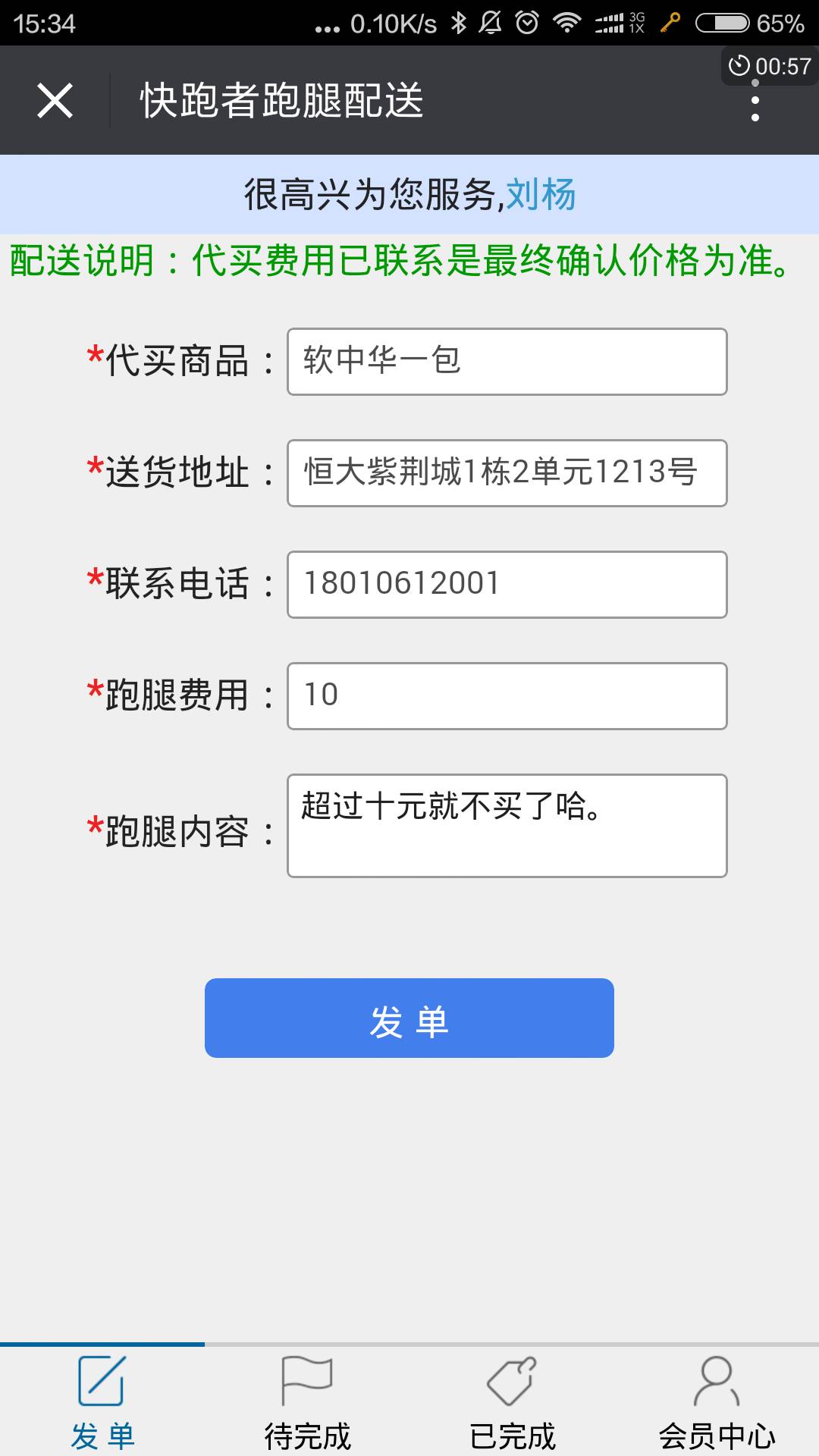
Task: Edit the 代买商品 field
Action: [x=507, y=362]
